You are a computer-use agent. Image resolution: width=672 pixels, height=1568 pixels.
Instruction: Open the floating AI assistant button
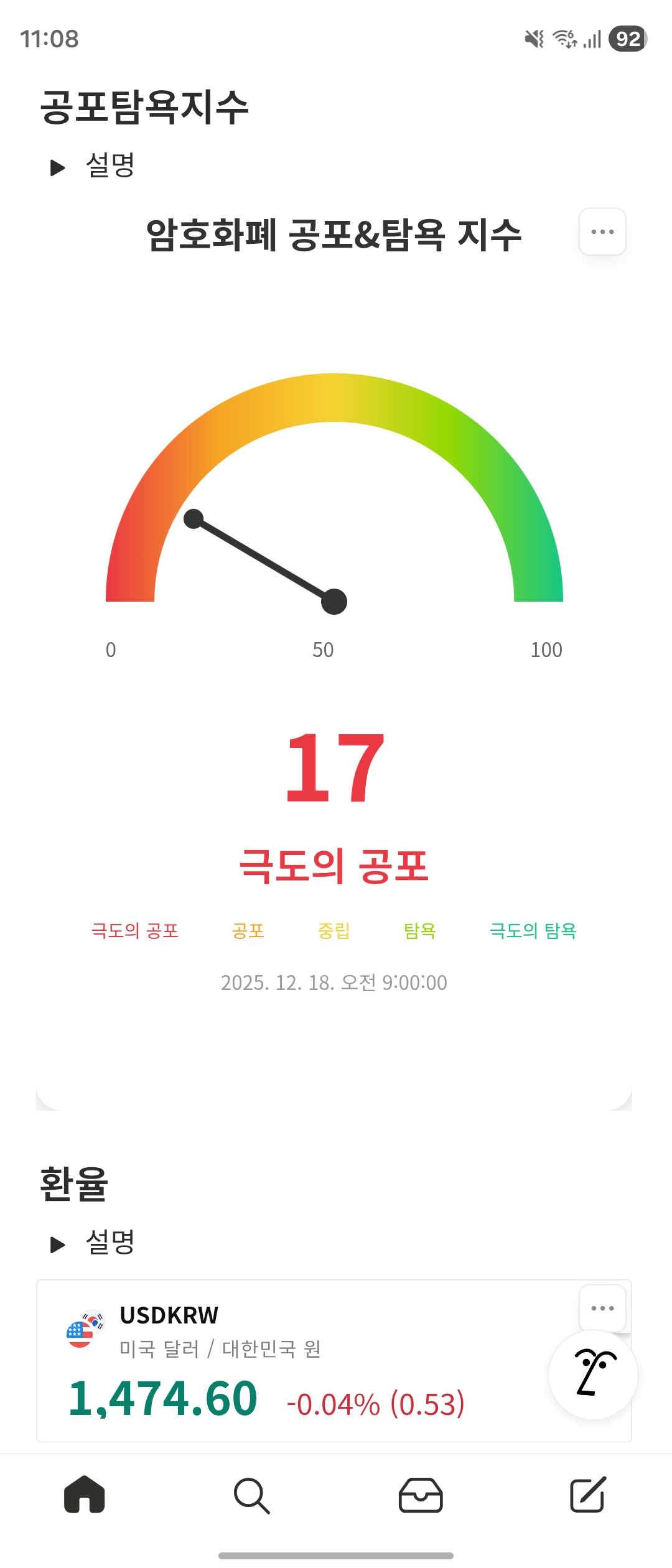(593, 1374)
